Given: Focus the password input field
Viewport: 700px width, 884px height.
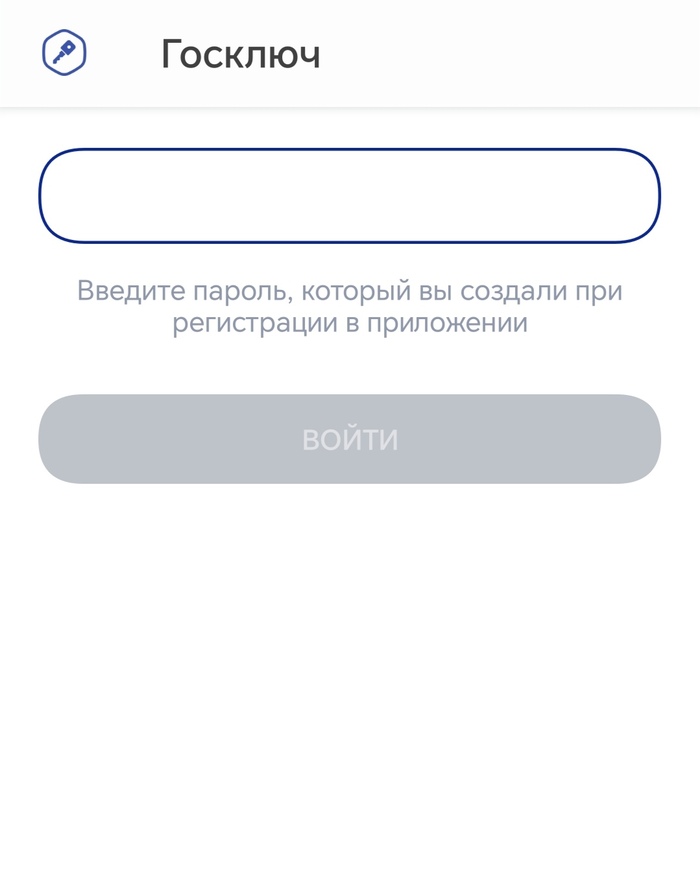Looking at the screenshot, I should click(349, 196).
